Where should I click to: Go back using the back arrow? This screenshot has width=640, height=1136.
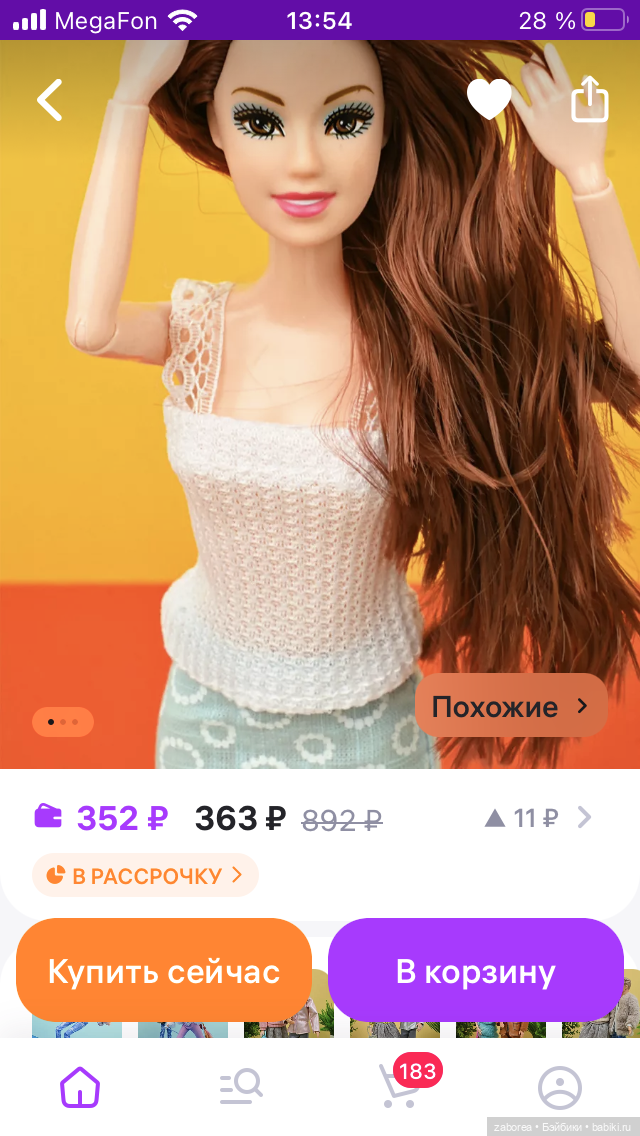(x=49, y=100)
